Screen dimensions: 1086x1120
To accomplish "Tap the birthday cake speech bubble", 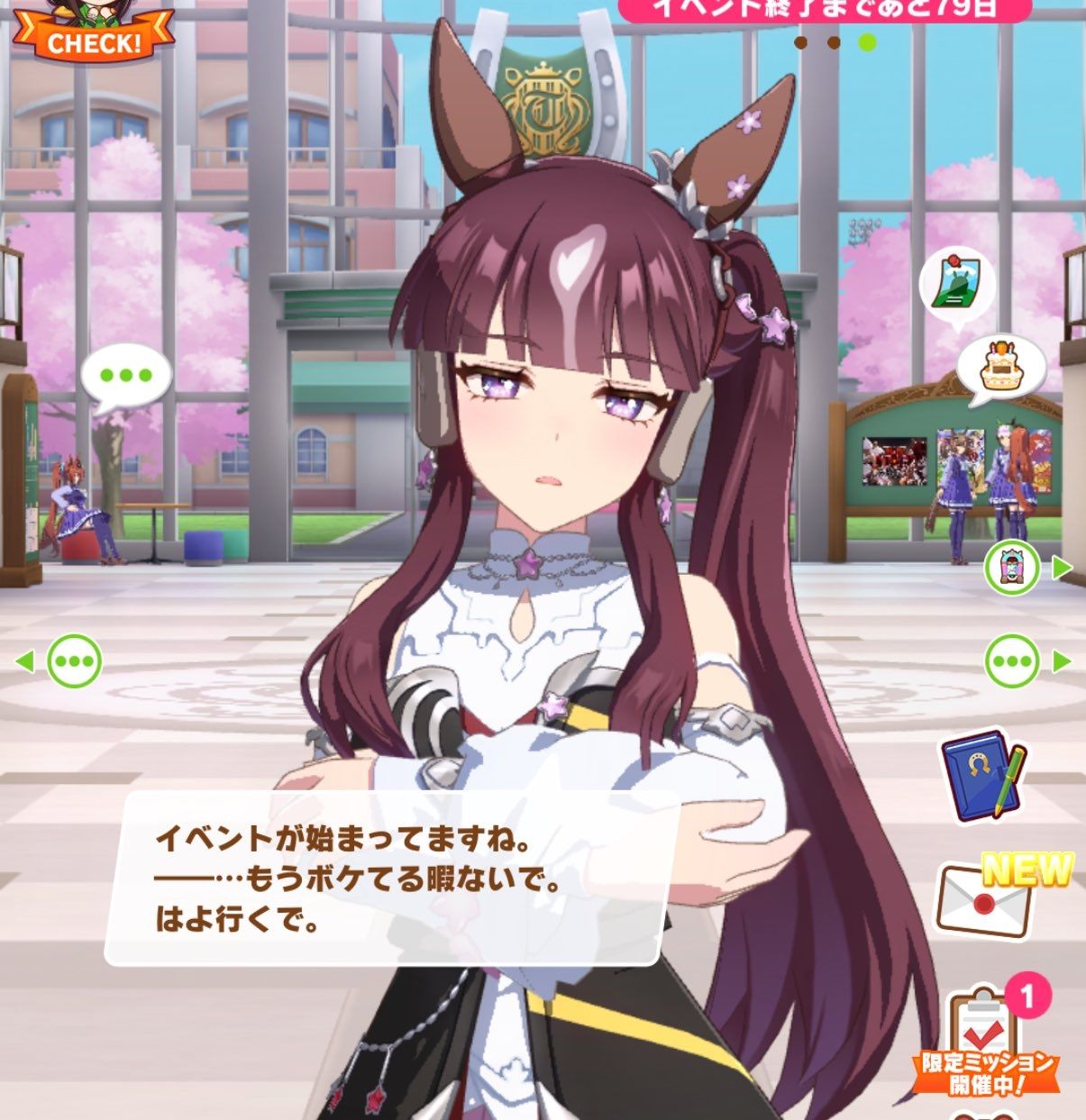I will [999, 367].
